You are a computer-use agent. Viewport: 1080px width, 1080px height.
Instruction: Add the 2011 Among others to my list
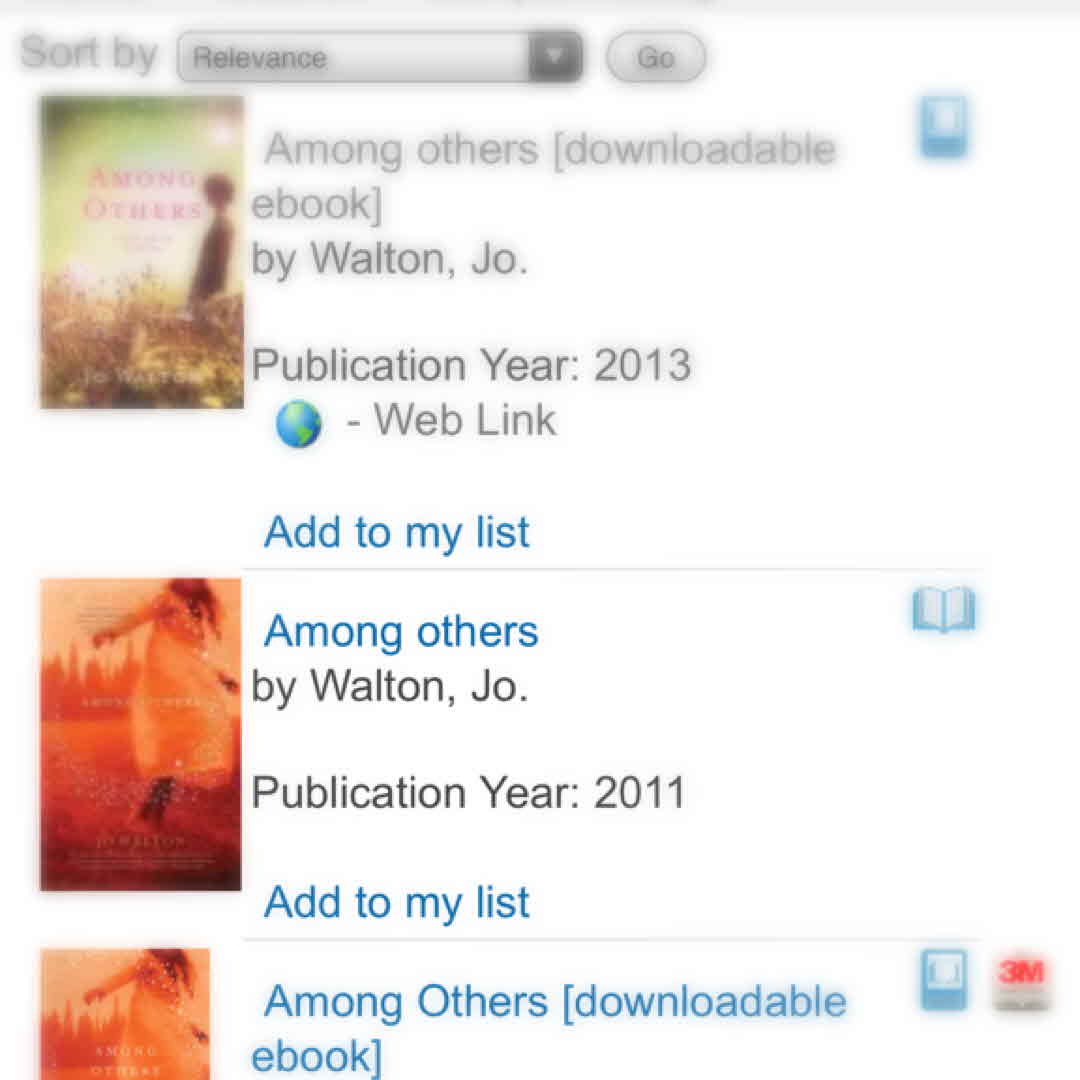(396, 902)
